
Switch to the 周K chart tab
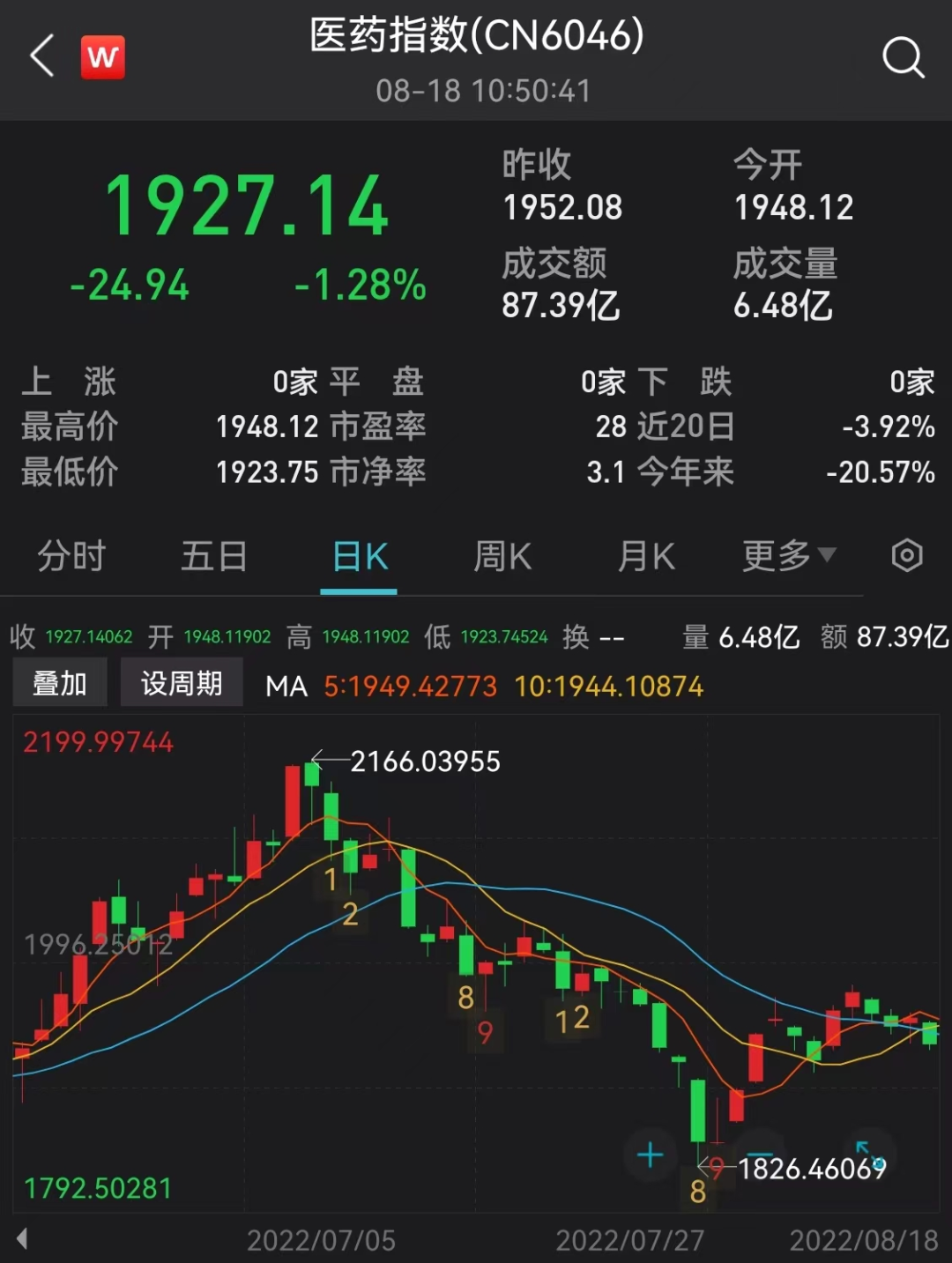(x=502, y=557)
